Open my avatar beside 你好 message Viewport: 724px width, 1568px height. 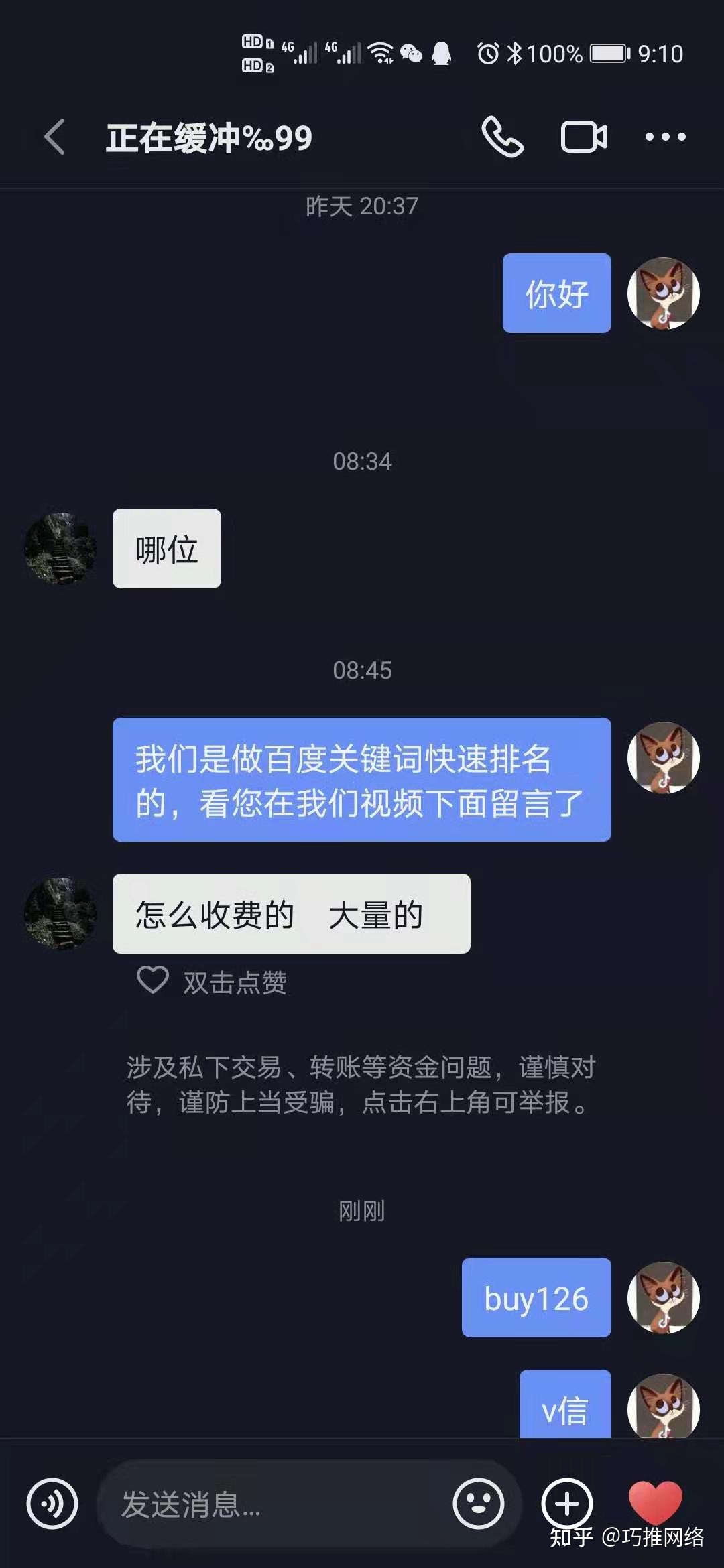click(663, 293)
